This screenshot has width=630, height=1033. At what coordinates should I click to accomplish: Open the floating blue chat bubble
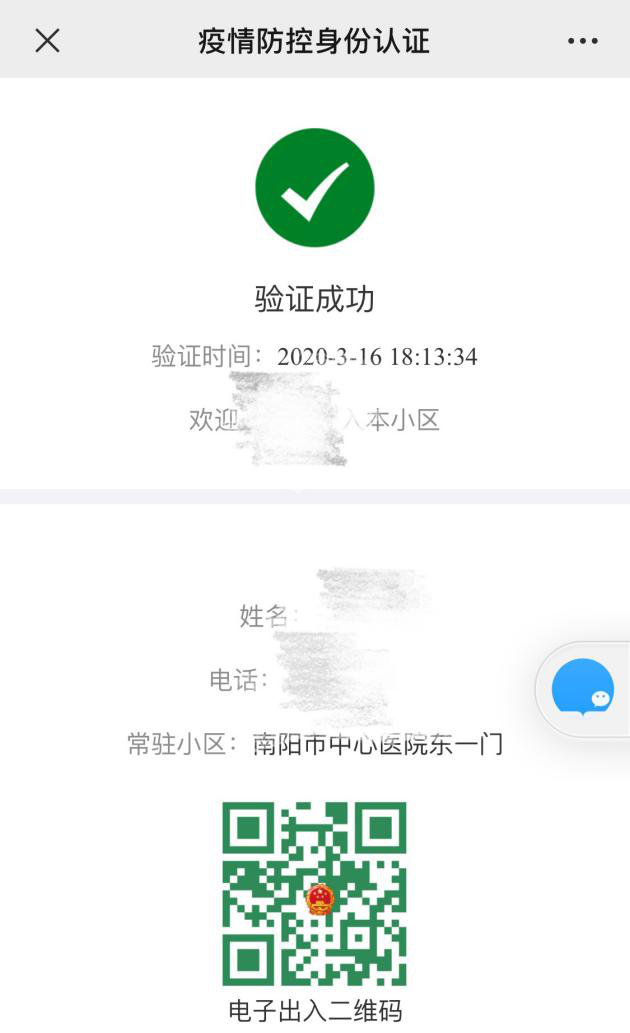coord(583,688)
